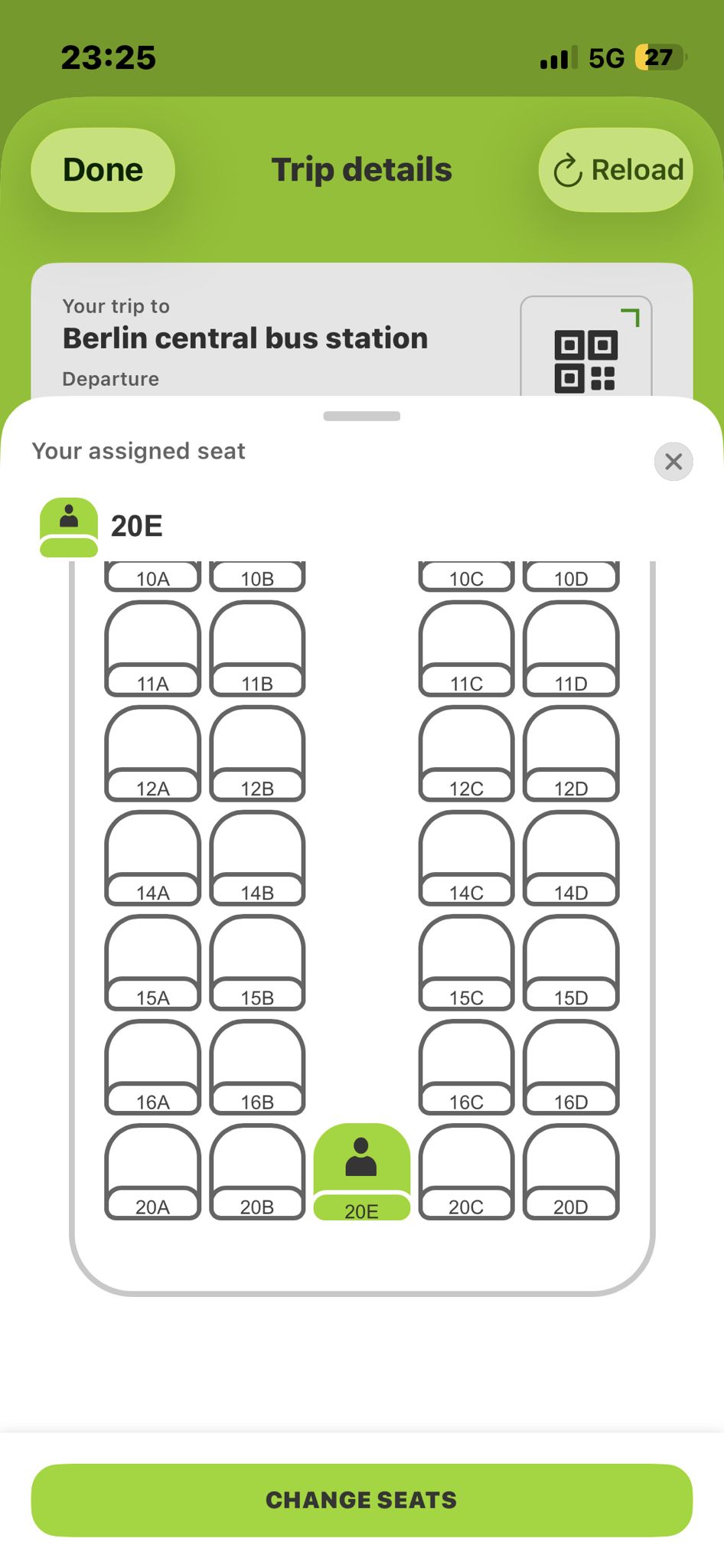Select seat 16A
Screen dimensions: 724x1568
(x=153, y=1067)
